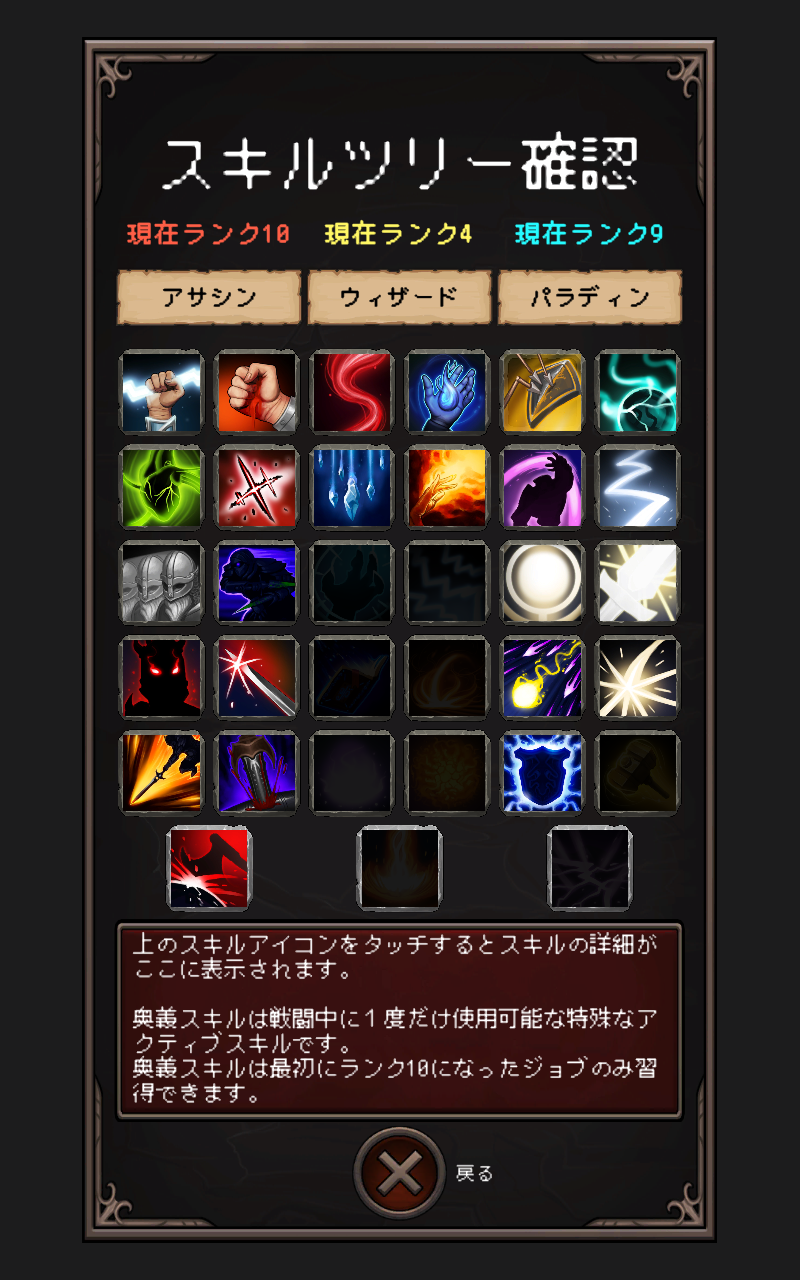The image size is (800, 1280).
Task: Switch to the ウィザード job tab
Action: 399,297
